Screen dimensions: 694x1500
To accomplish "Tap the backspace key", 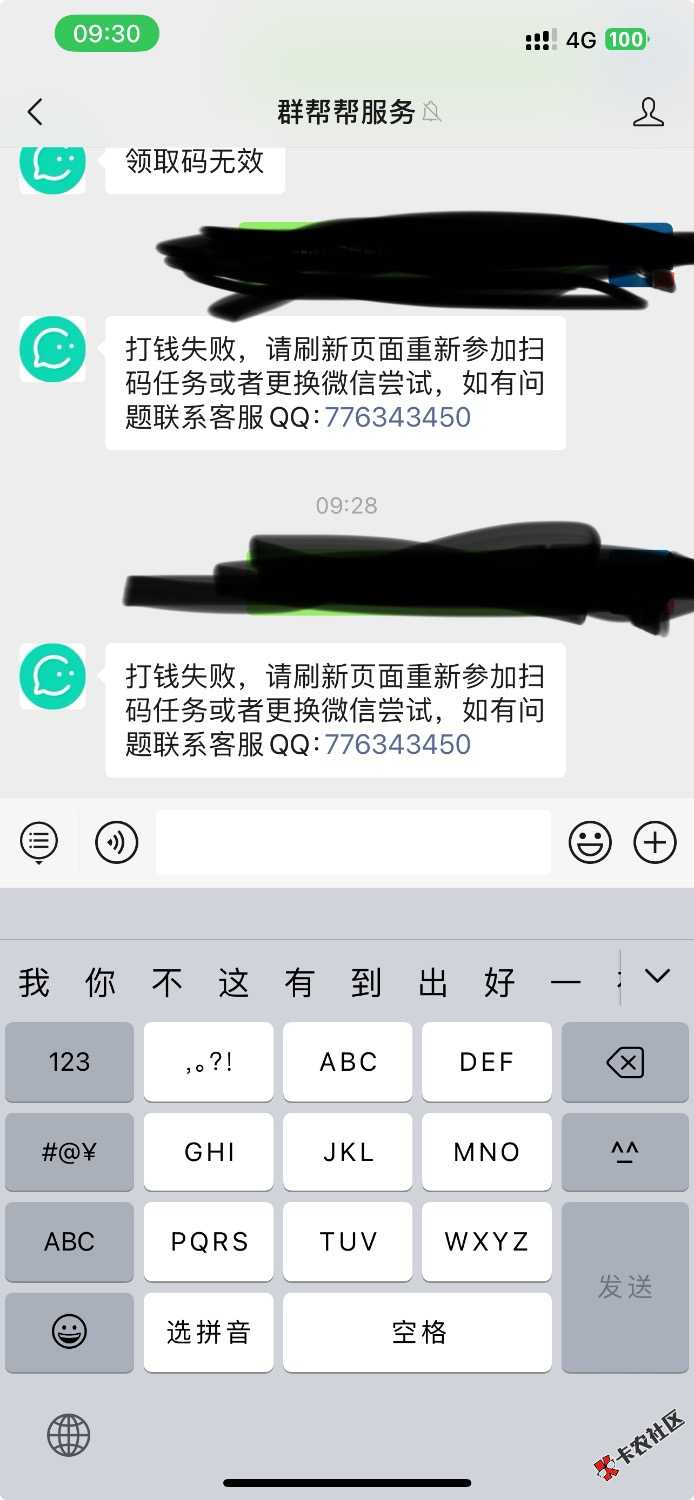I will coord(625,1062).
